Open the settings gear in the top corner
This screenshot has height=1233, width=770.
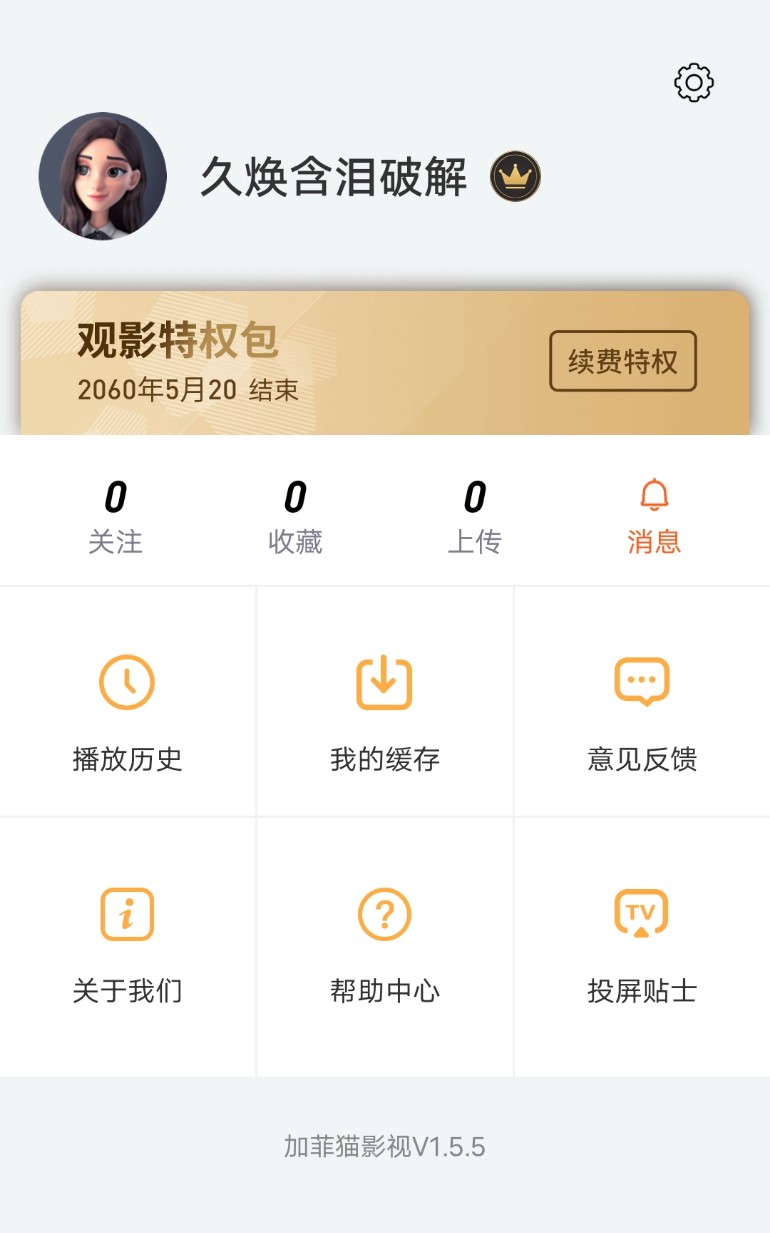click(693, 83)
